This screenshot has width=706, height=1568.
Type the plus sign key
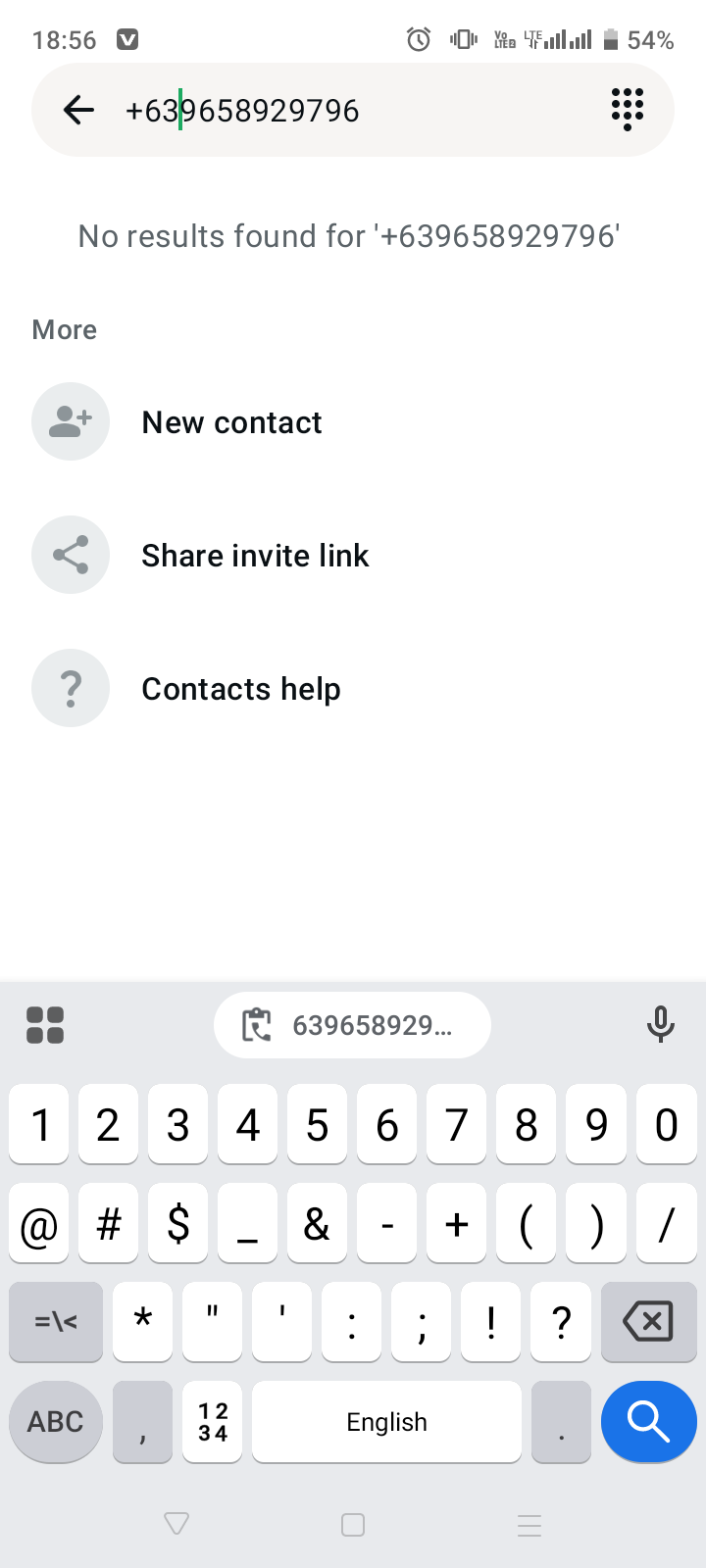(457, 1224)
